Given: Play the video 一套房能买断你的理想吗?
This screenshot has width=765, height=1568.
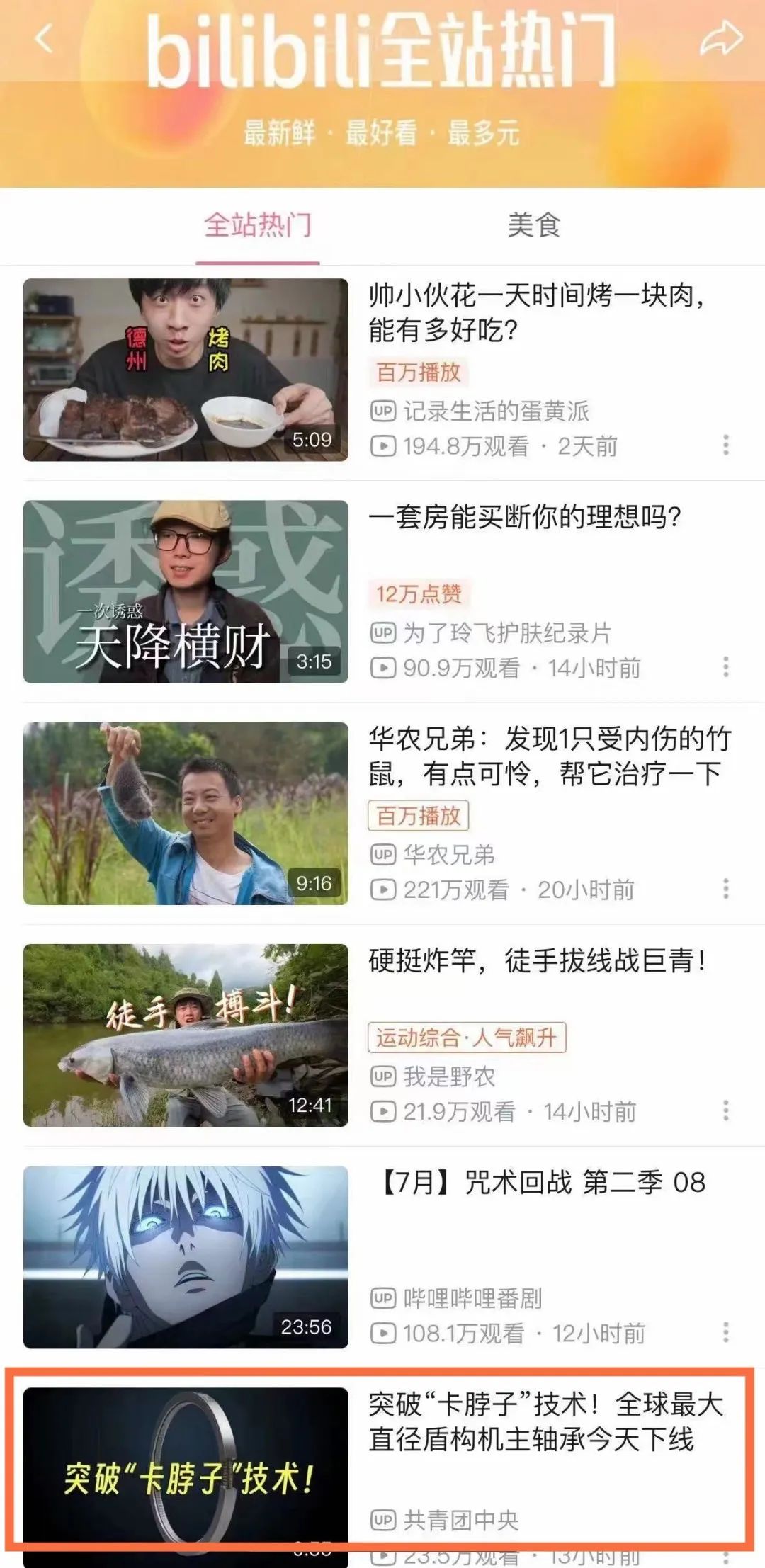Looking at the screenshot, I should pos(186,591).
